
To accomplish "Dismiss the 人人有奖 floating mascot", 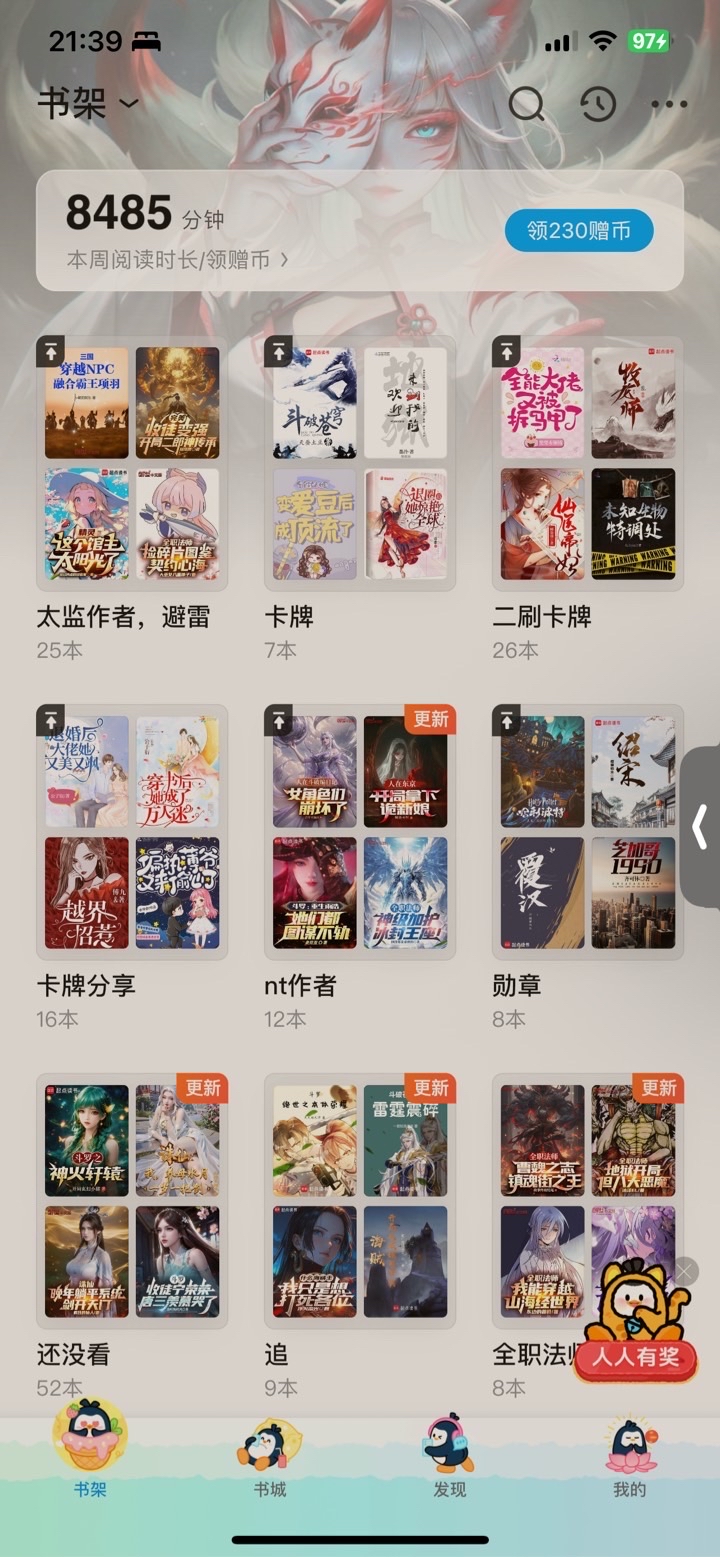I will coord(686,1271).
